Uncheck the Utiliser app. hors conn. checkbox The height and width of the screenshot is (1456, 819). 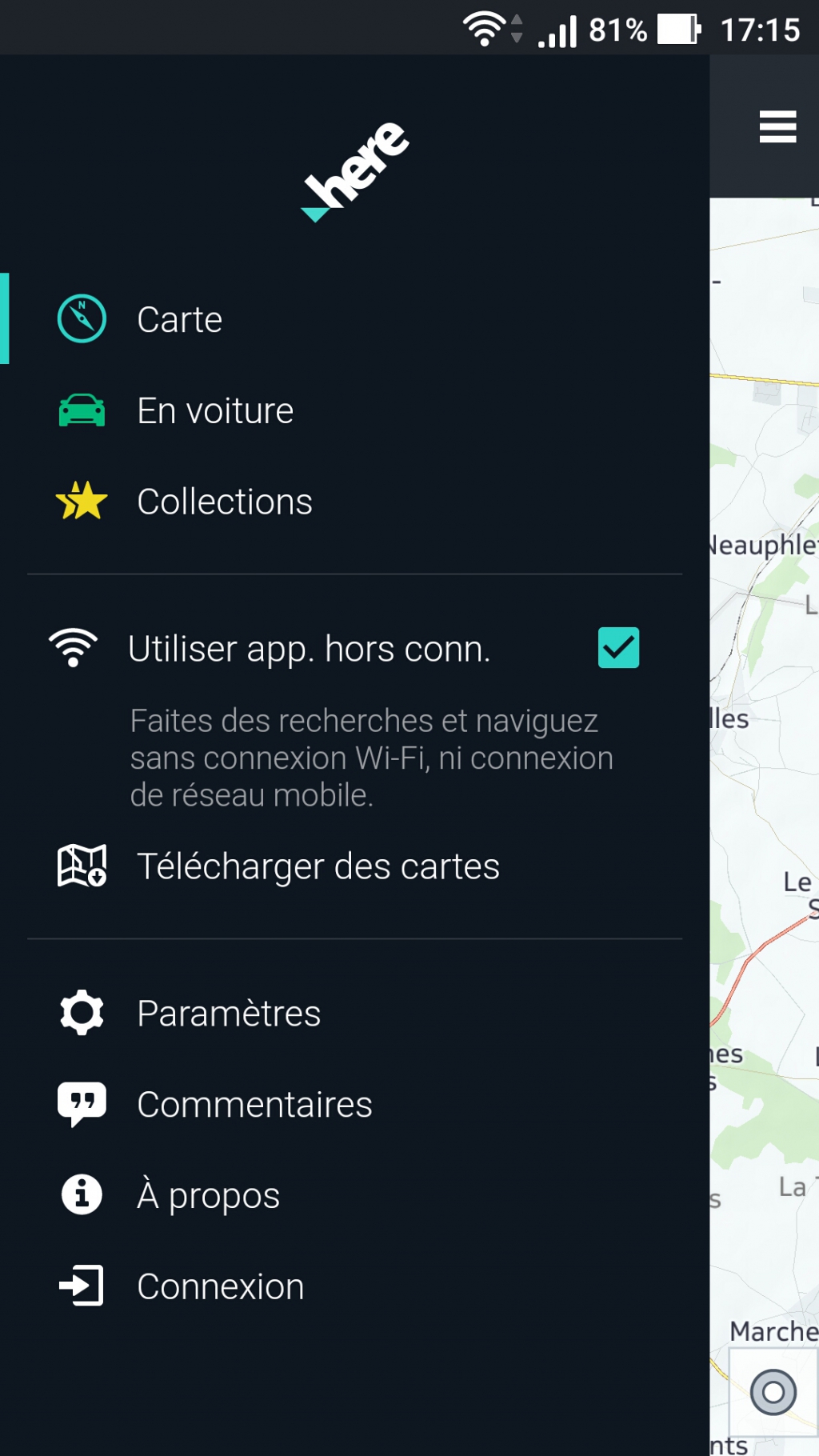point(618,647)
